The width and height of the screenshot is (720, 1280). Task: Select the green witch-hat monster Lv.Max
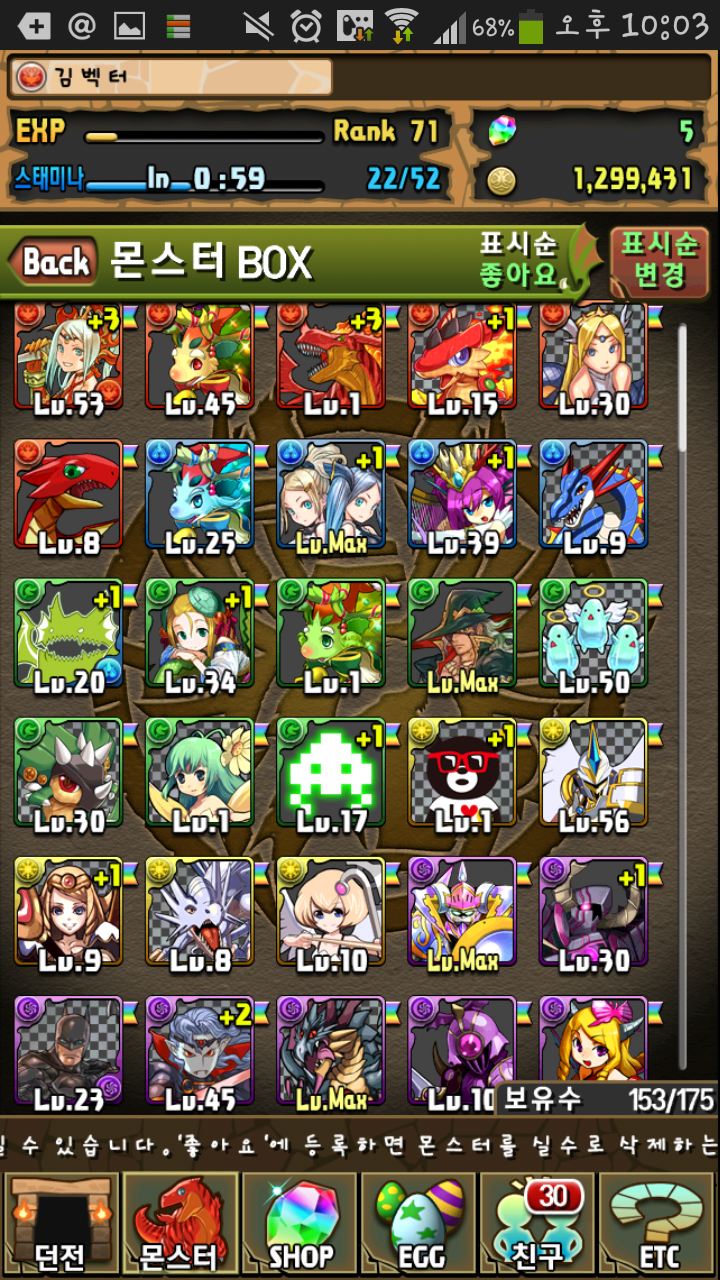click(462, 634)
